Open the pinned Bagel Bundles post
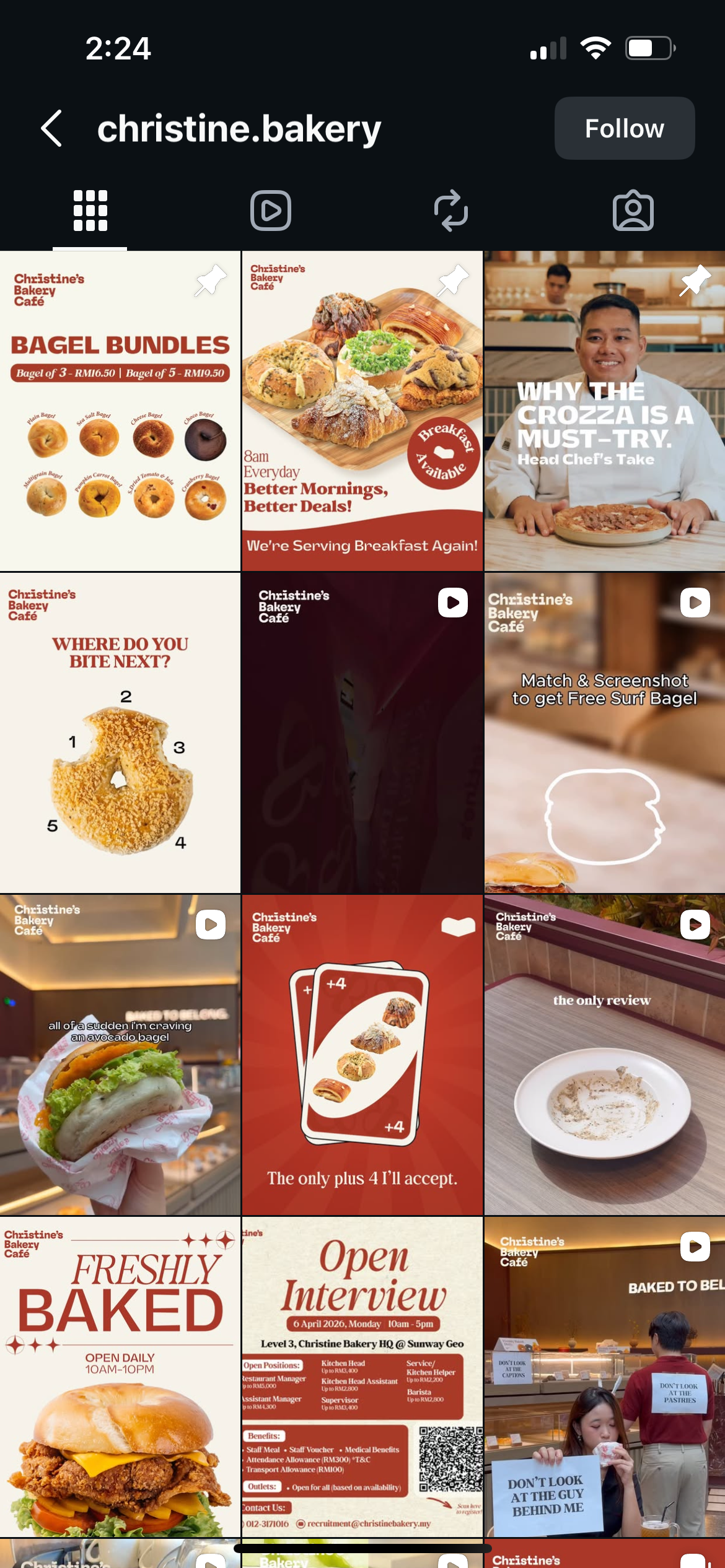 (x=120, y=411)
